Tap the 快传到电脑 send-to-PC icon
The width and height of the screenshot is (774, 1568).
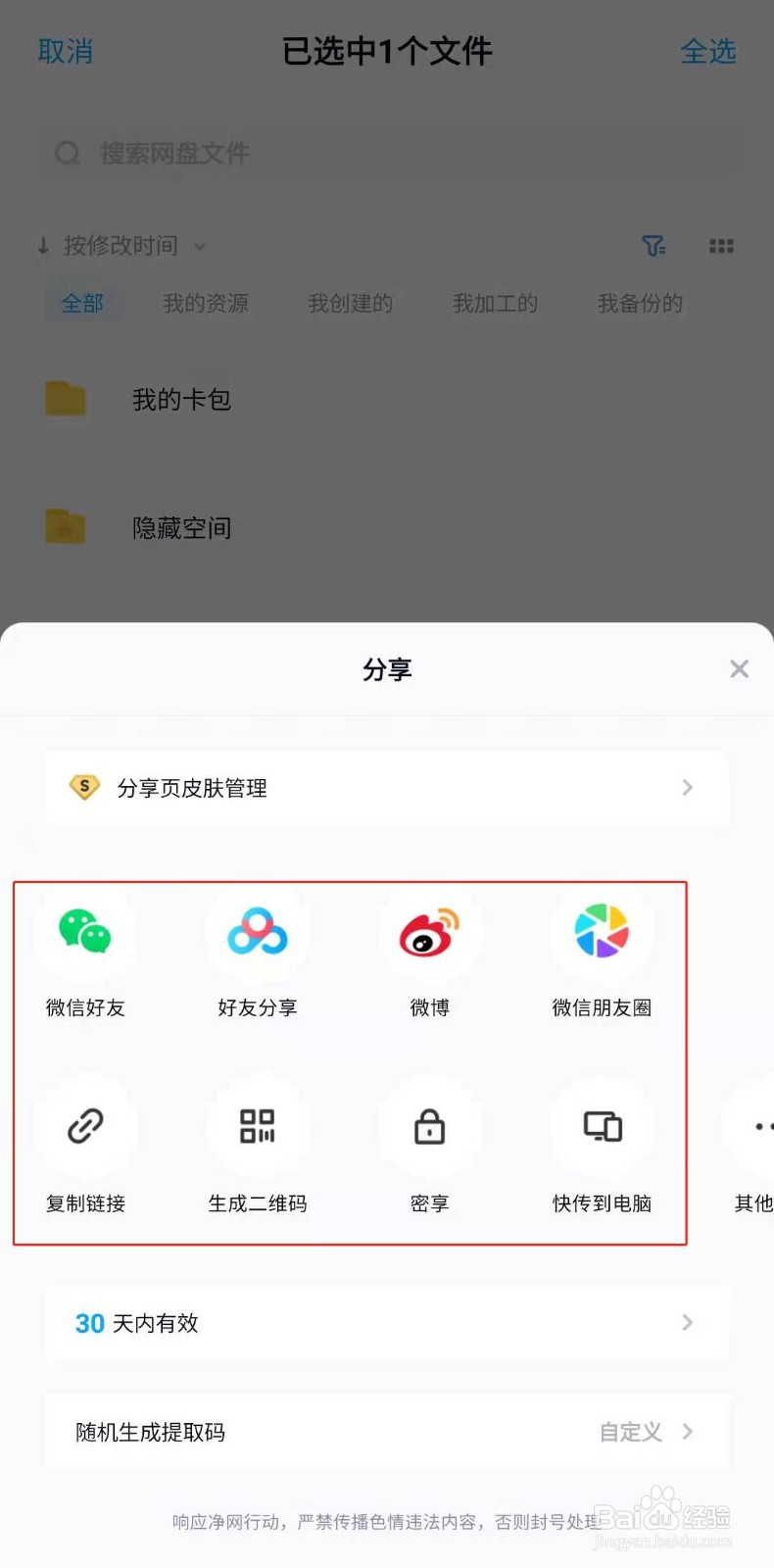pos(602,1127)
